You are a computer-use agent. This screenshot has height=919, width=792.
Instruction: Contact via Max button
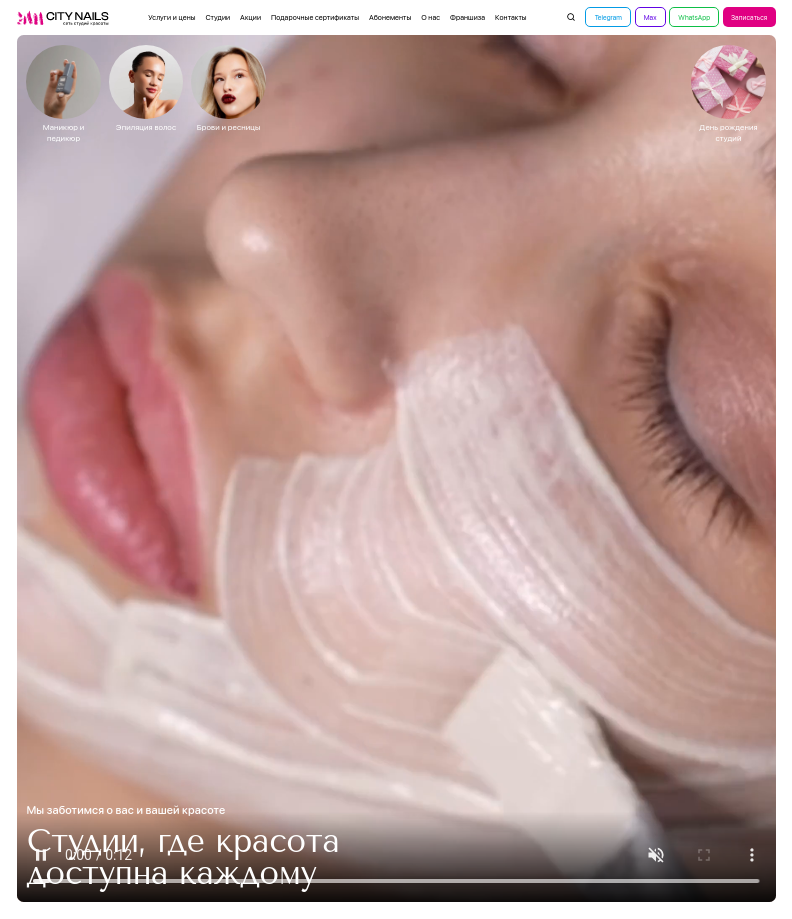tap(650, 17)
